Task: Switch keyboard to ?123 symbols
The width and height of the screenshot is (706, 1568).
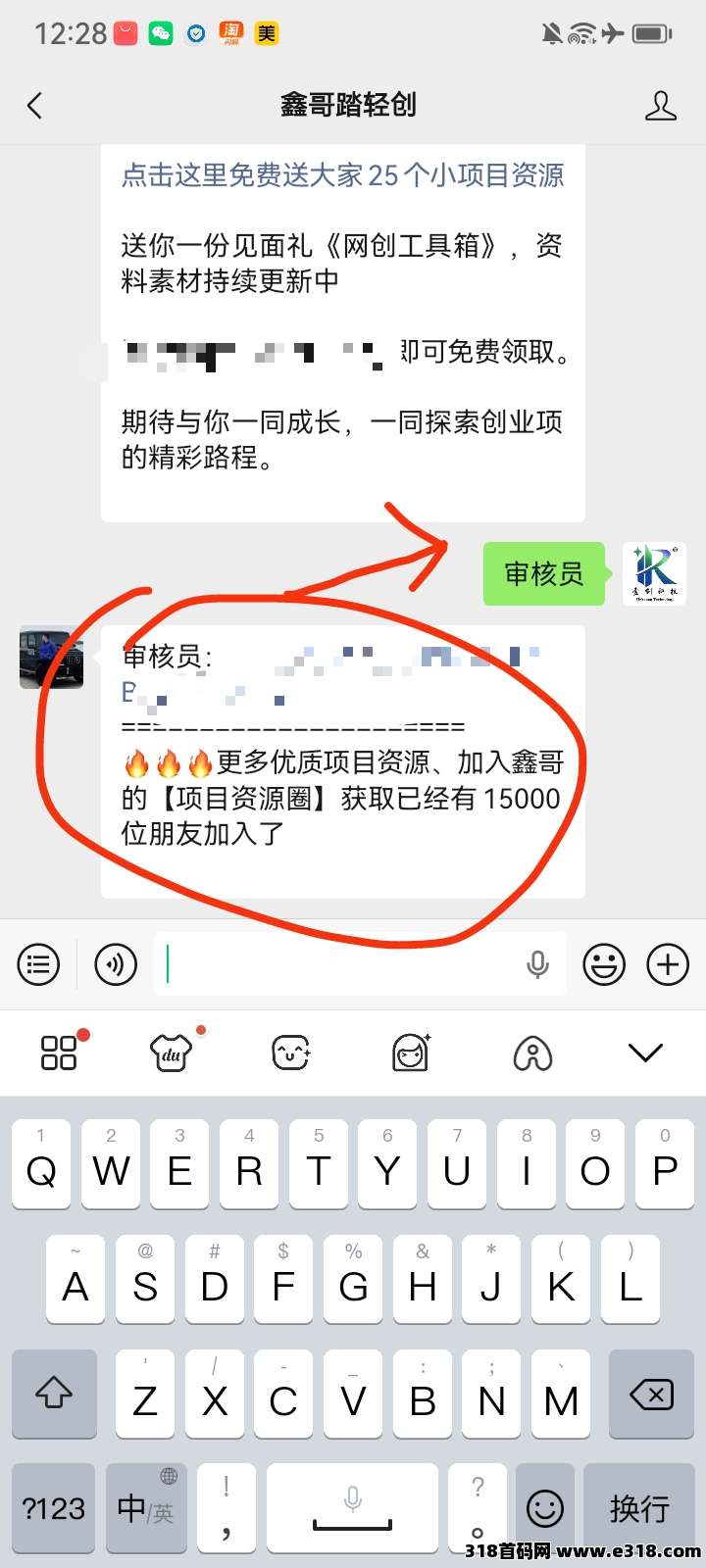Action: (x=54, y=1508)
